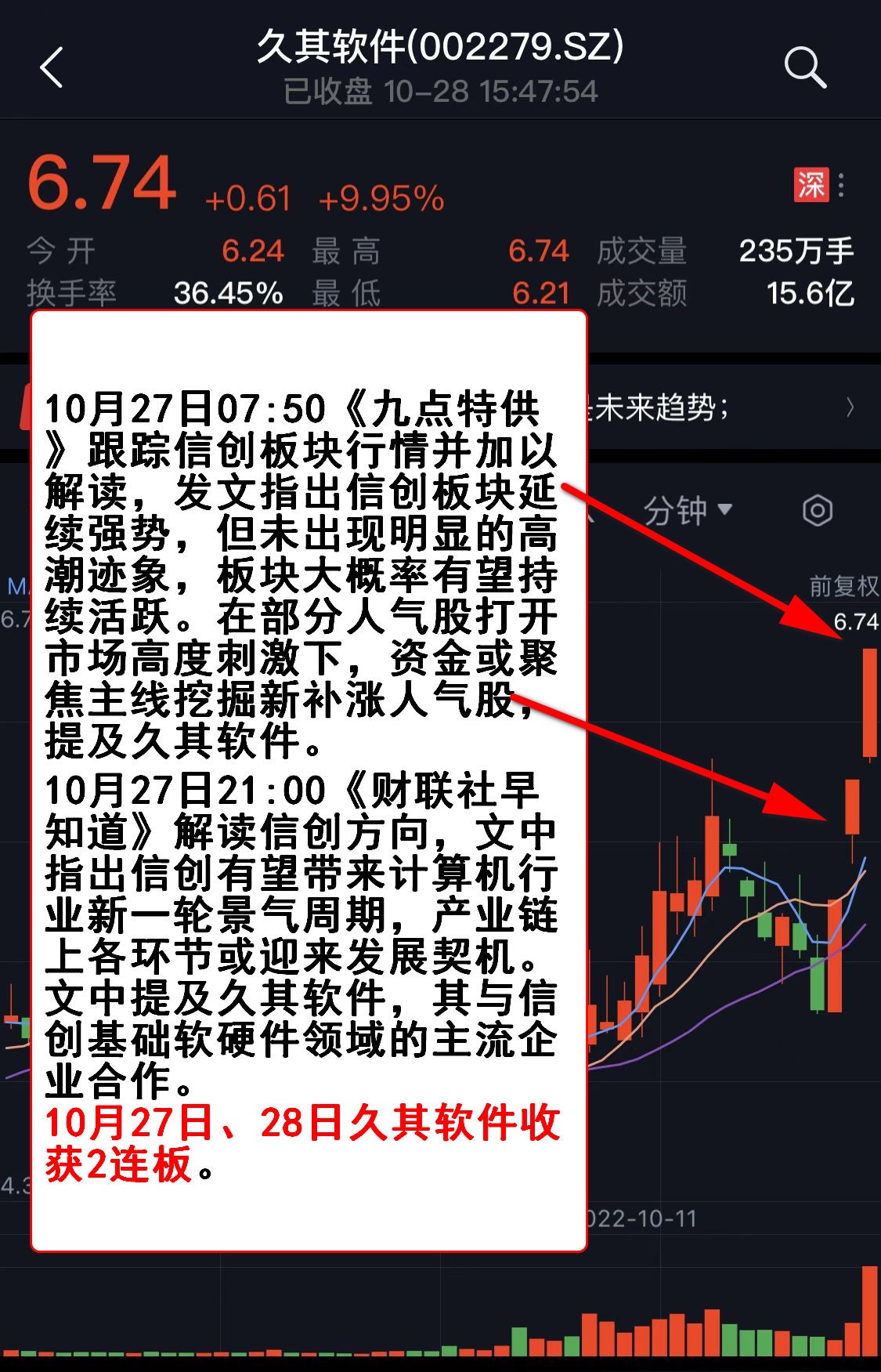Image resolution: width=881 pixels, height=1372 pixels.
Task: Open the three-dot menu beside 深 badge
Action: click(x=841, y=185)
